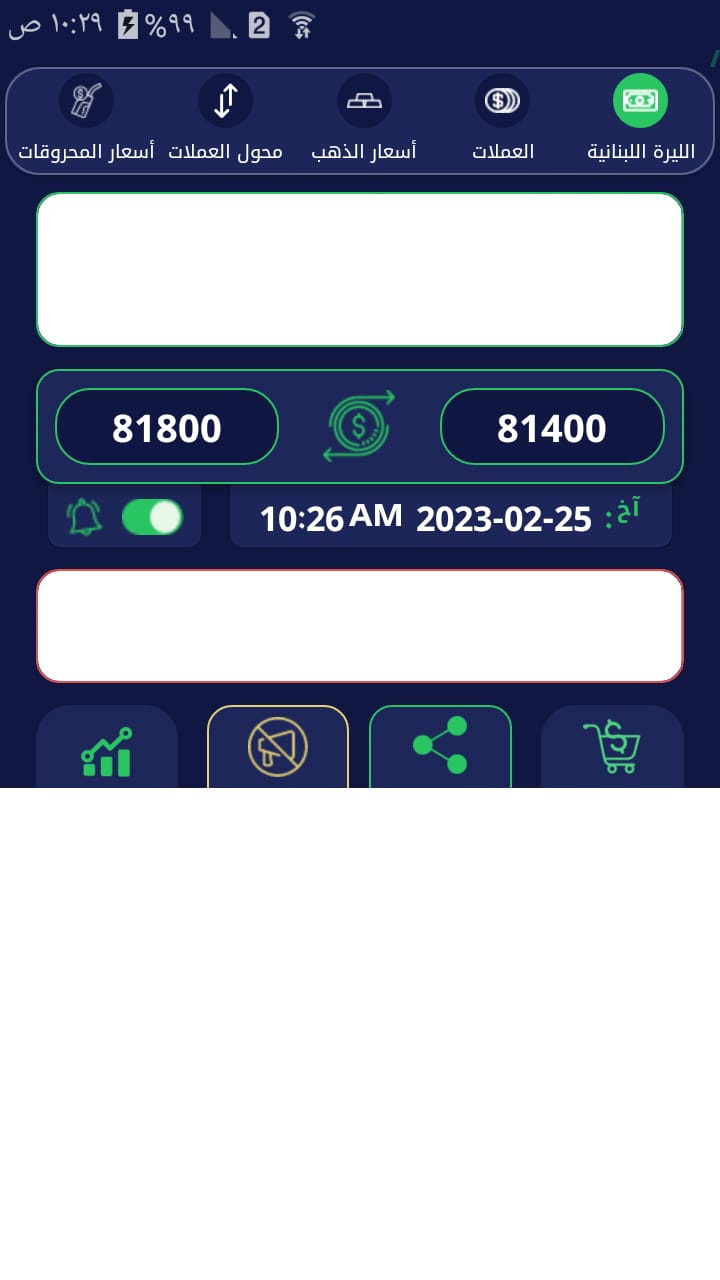The image size is (720, 1280).
Task: Open the العملات currencies tab
Action: [x=502, y=120]
